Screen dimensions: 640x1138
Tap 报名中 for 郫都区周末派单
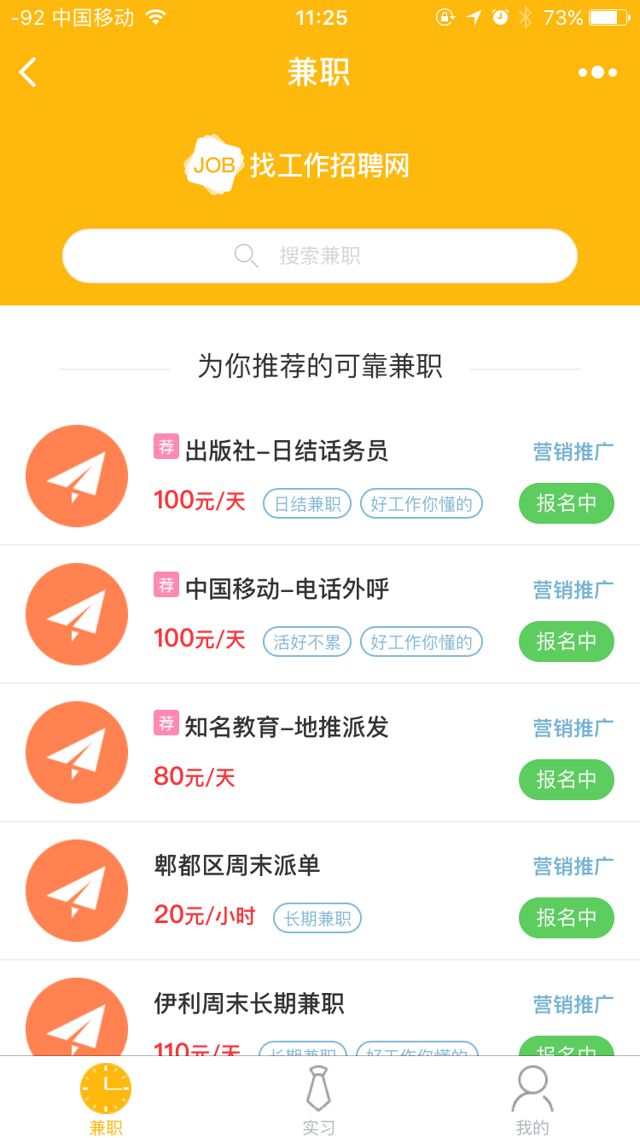(x=566, y=917)
